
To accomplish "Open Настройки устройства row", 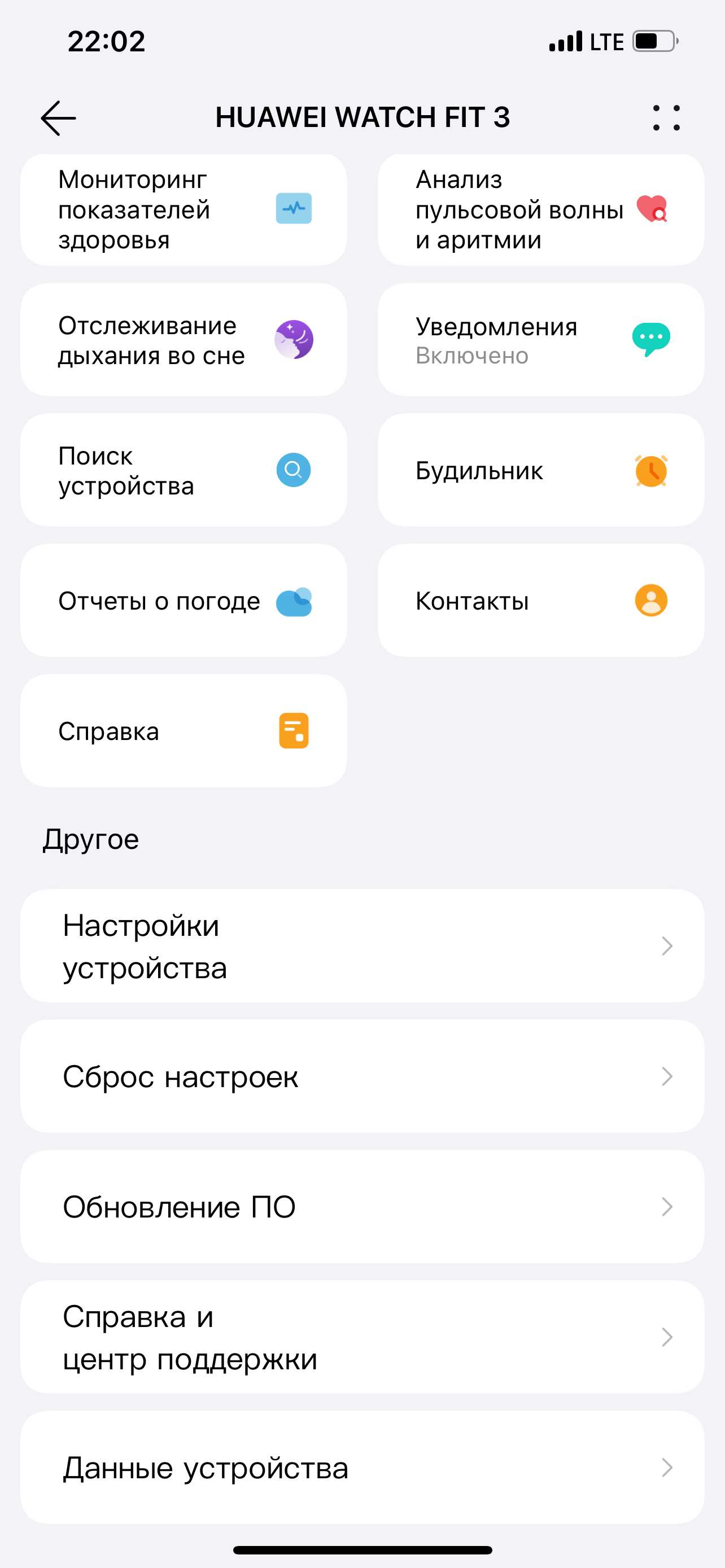I will [x=362, y=946].
